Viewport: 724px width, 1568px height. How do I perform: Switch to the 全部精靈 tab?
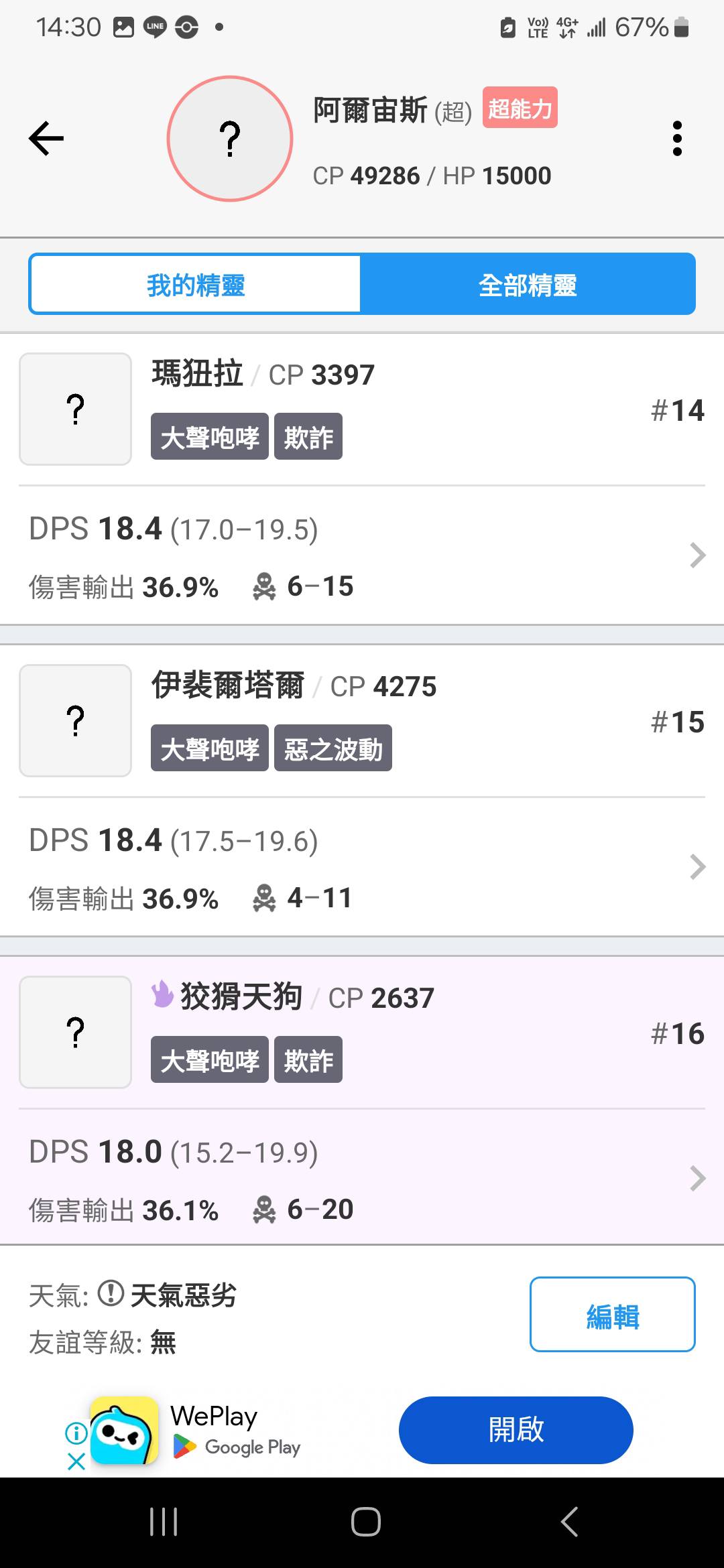528,285
